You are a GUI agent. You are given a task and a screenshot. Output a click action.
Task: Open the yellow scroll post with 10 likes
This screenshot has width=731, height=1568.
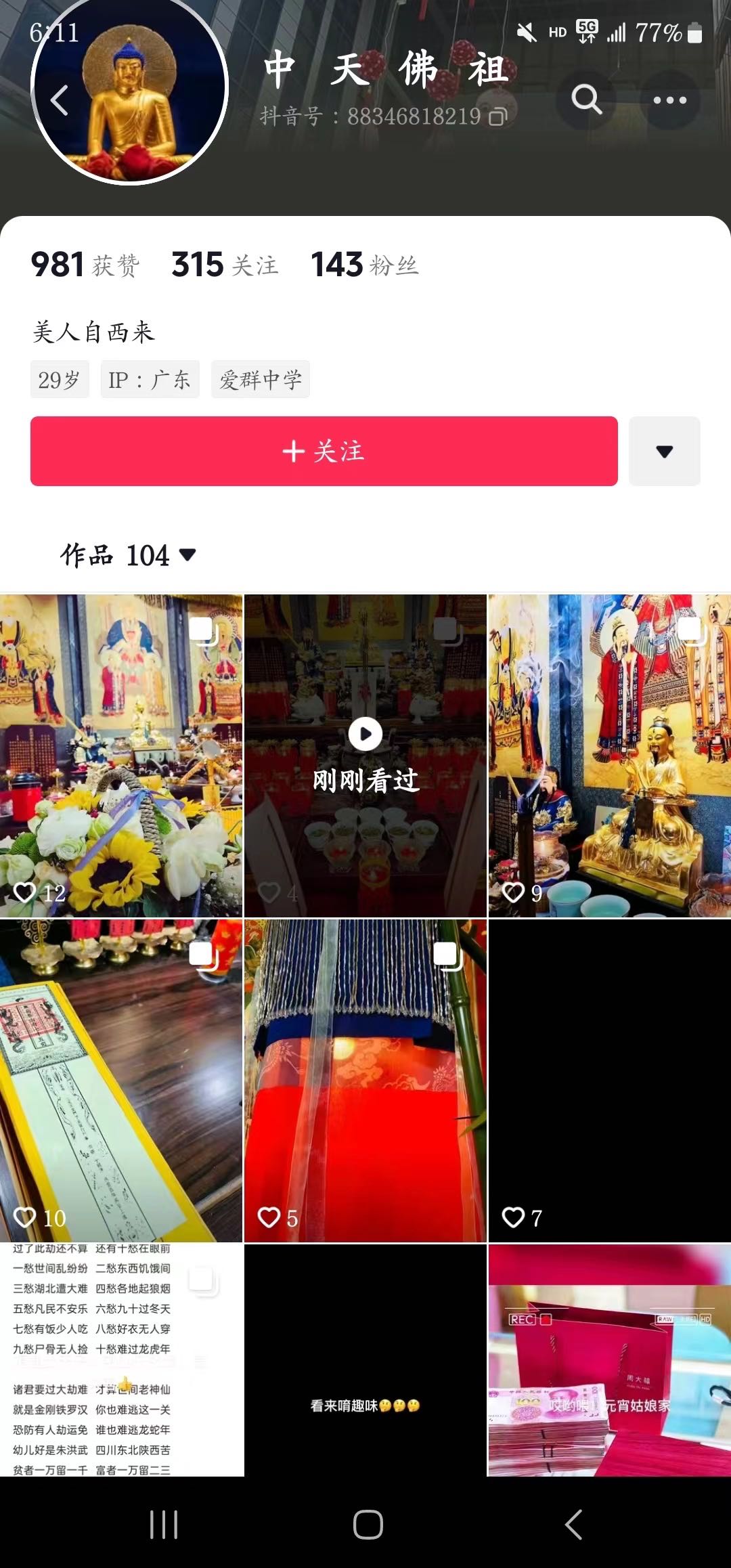tap(120, 1081)
